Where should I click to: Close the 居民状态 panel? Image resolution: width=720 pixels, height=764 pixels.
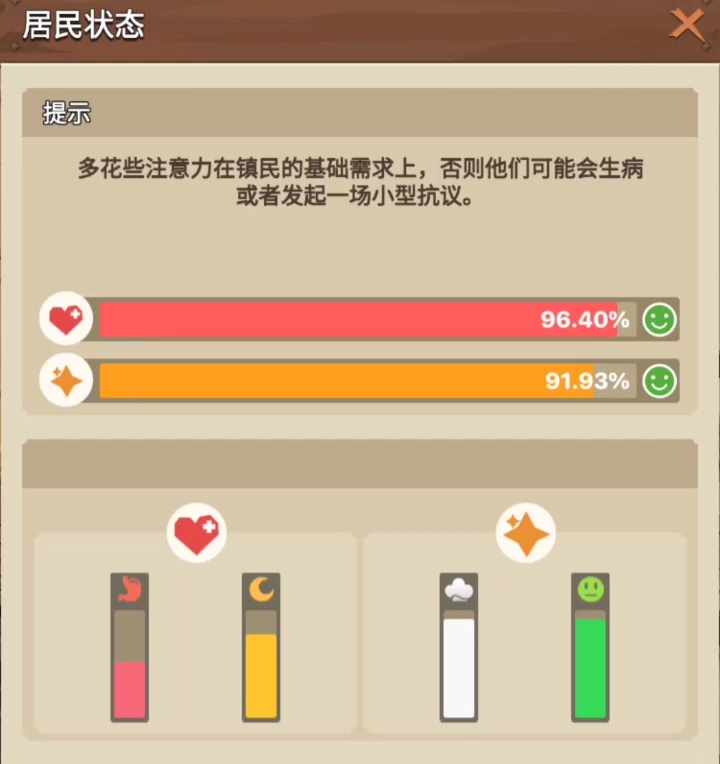(686, 25)
